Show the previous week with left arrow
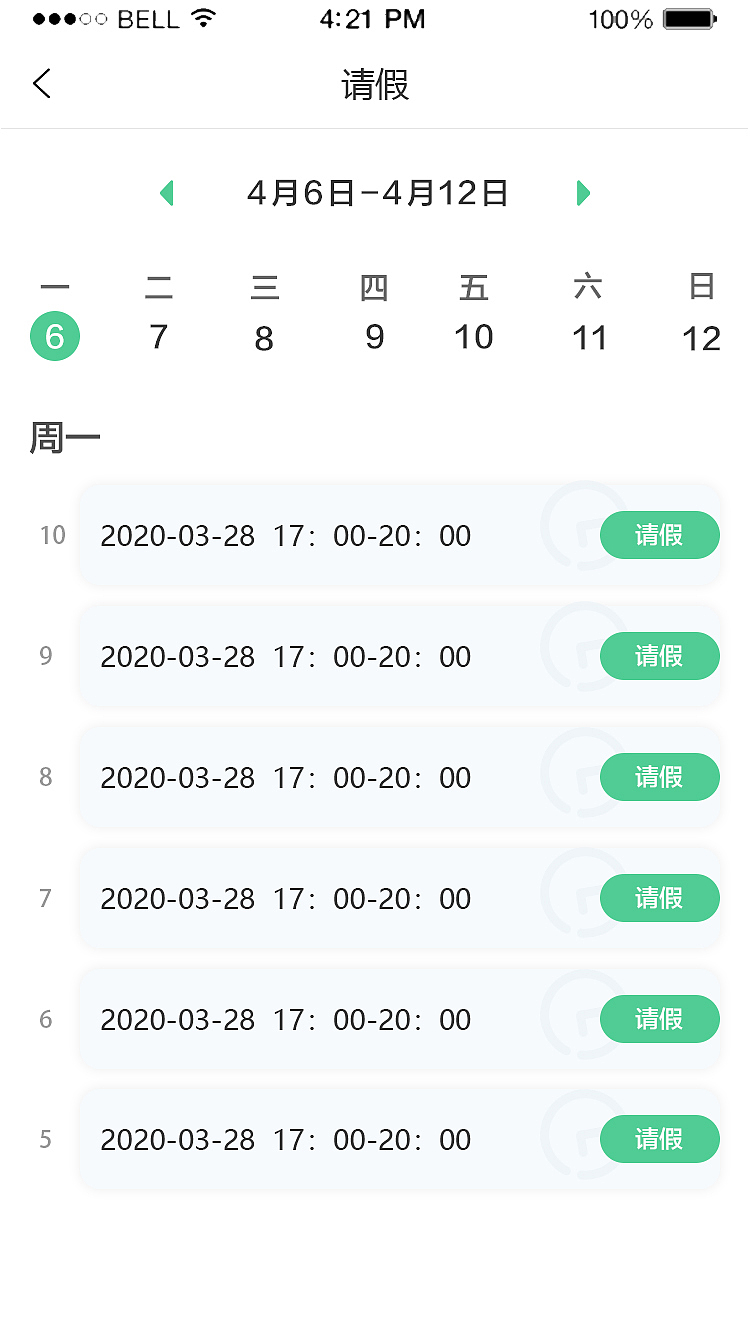 tap(167, 193)
